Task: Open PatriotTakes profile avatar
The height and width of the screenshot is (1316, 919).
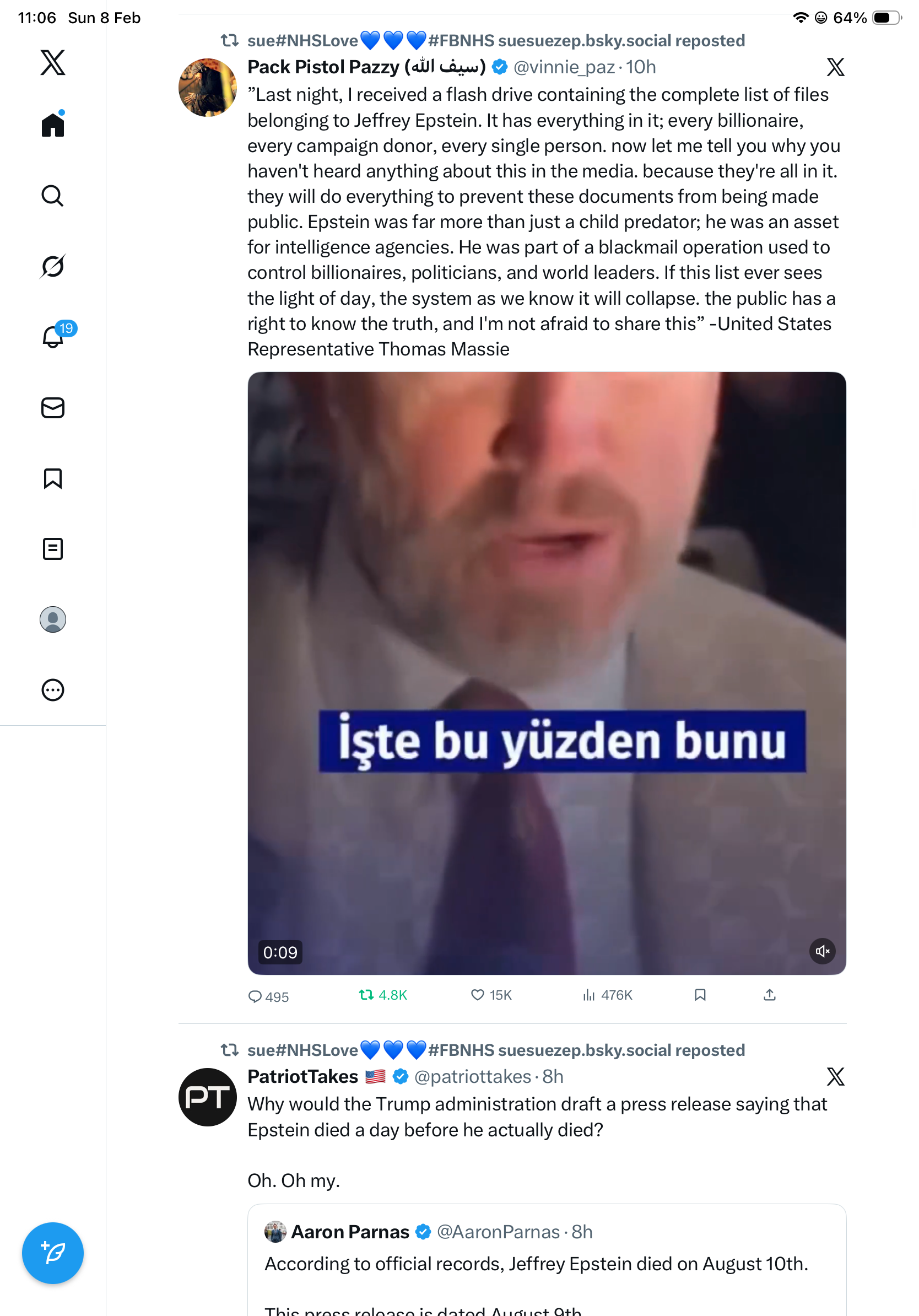Action: click(x=207, y=1097)
